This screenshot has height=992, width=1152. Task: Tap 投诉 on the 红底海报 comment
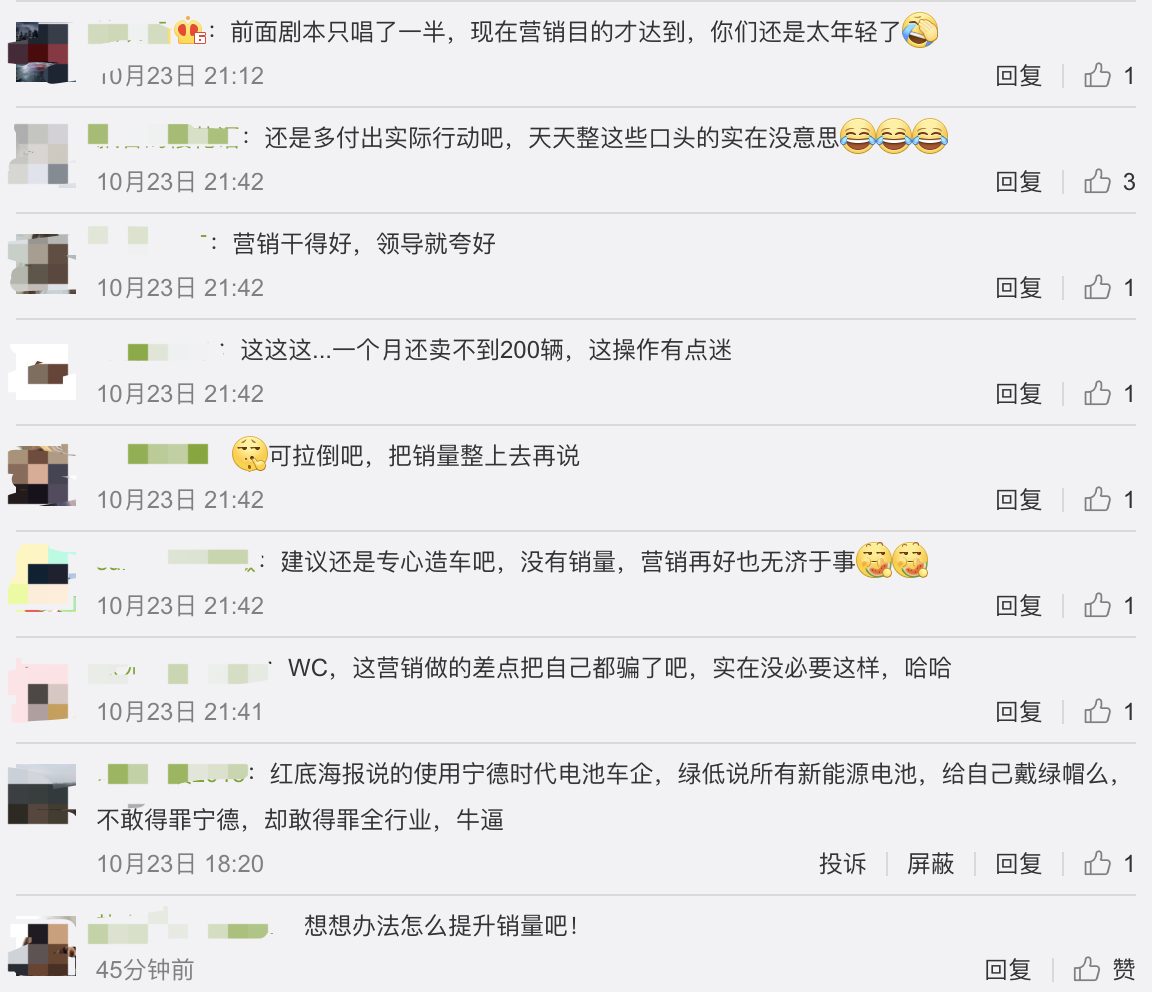(842, 864)
